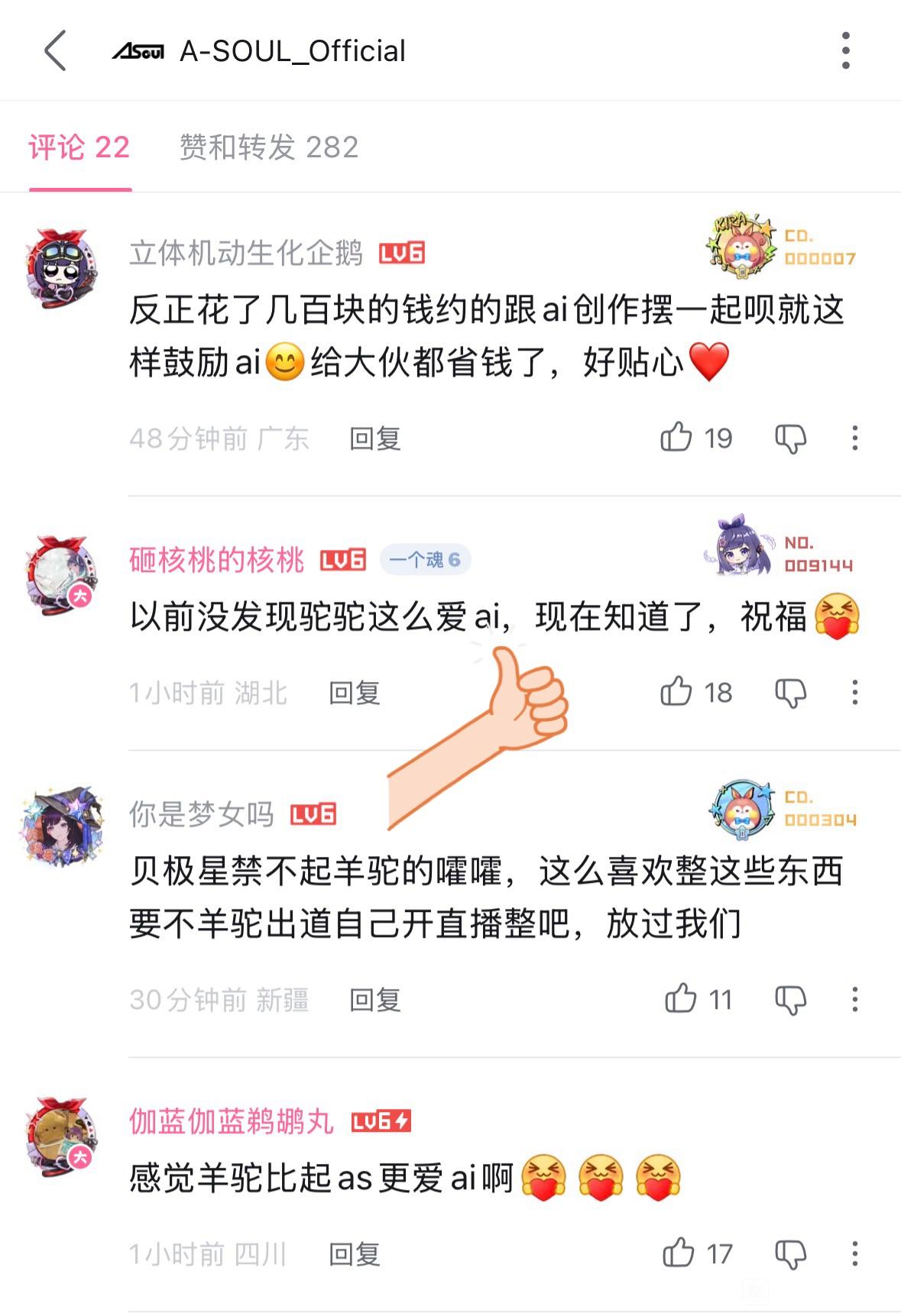Like the comment from 你是梦女吗

click(680, 998)
